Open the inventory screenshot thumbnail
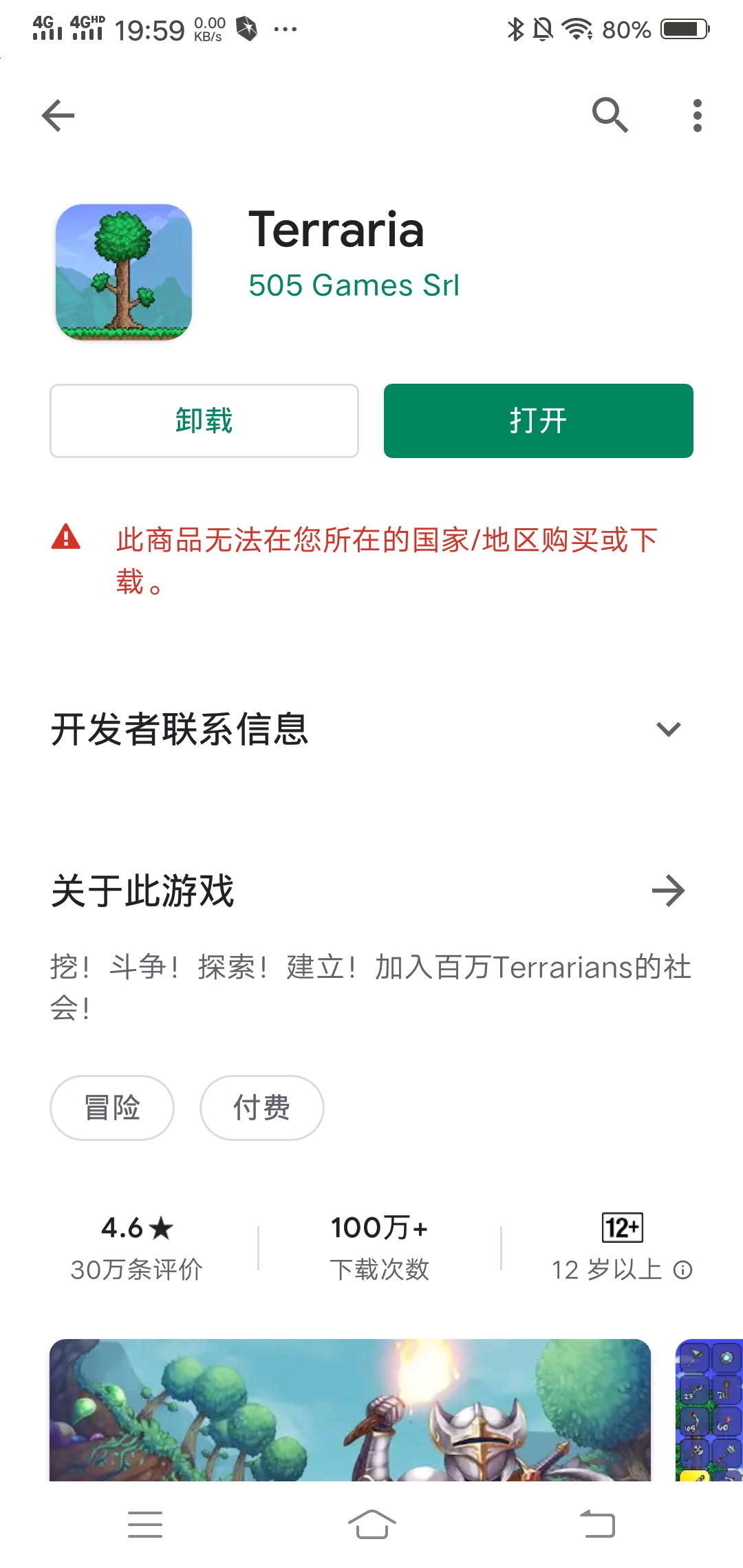This screenshot has height=1568, width=743. 709,1409
